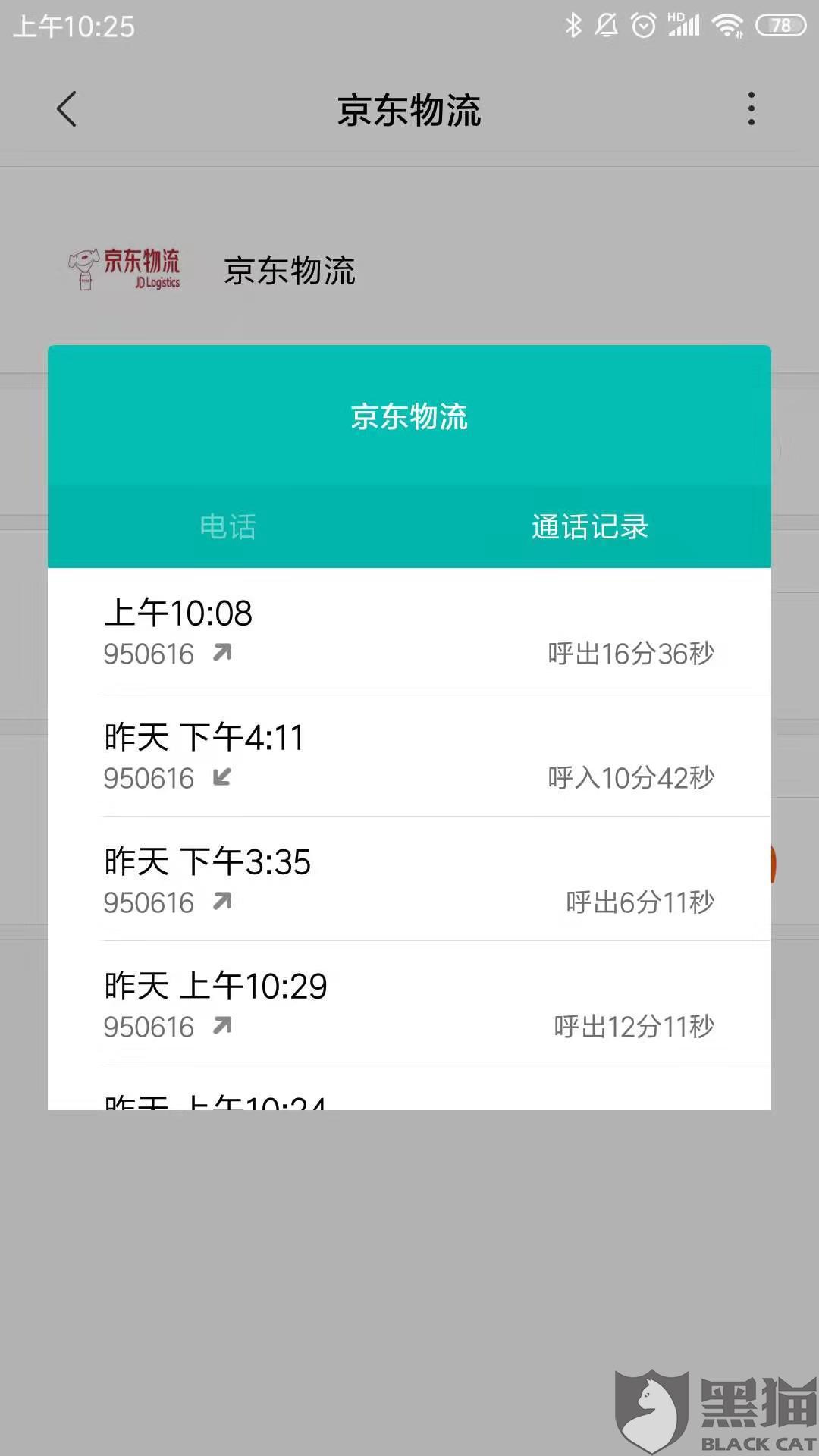Choose the call entry at 昨天 上午10:29

(x=409, y=1004)
